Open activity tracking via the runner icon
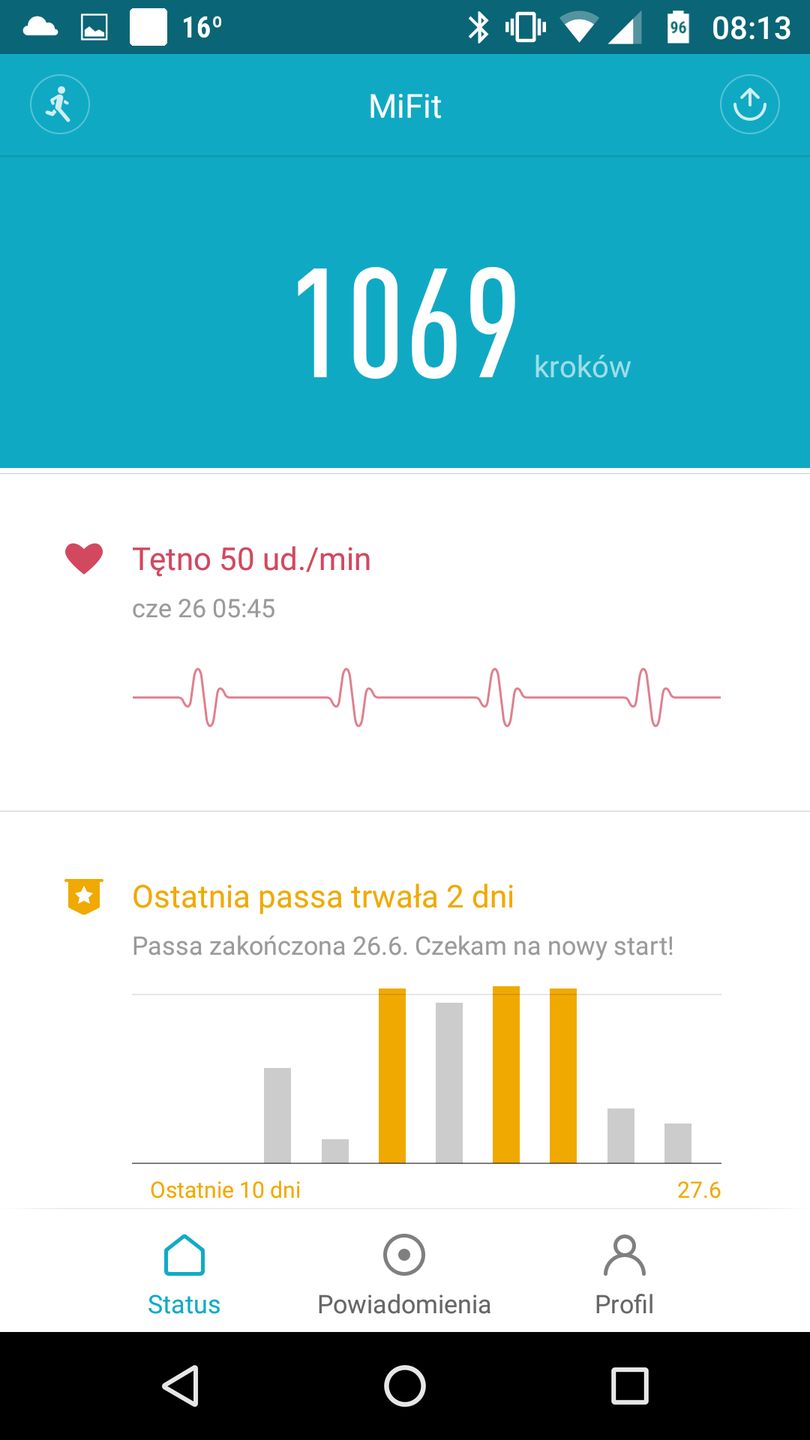810x1440 pixels. 60,104
